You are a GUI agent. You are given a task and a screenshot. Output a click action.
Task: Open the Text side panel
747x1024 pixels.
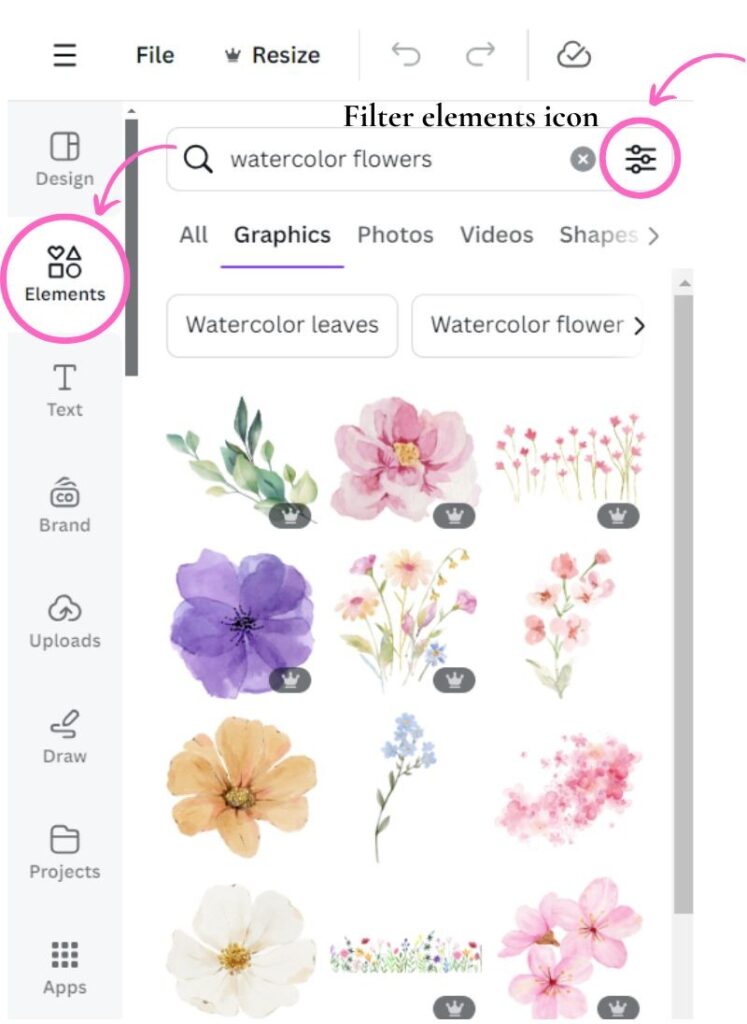tap(65, 390)
